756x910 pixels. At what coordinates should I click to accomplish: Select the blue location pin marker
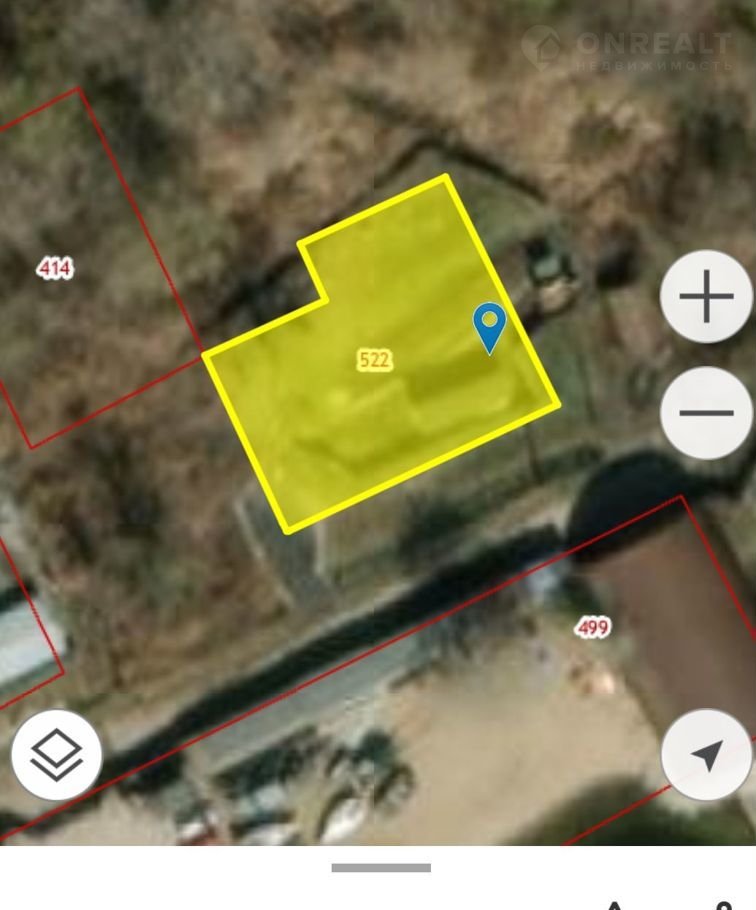coord(489,326)
